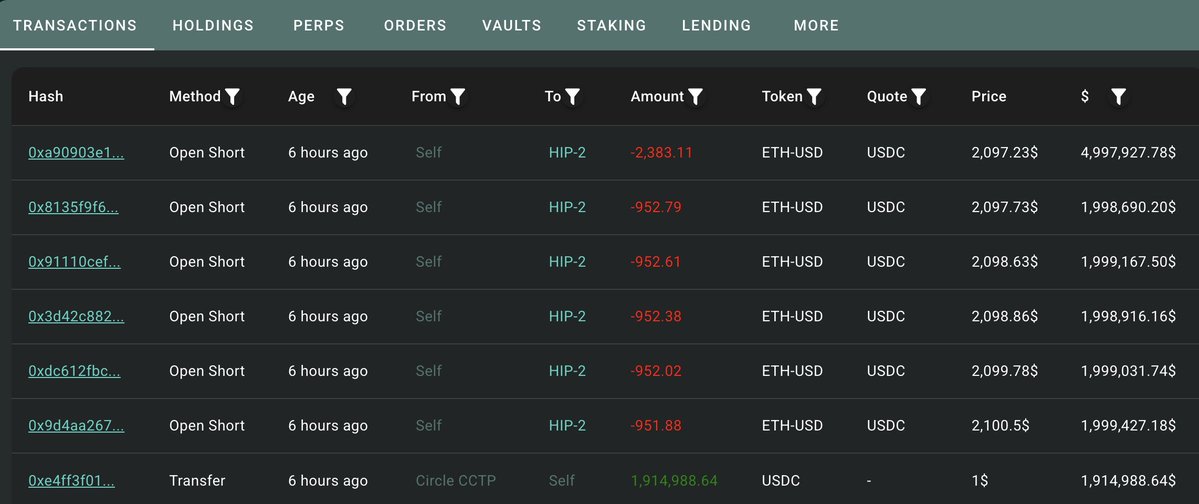Go to the Staking tab
Screen dimensions: 1199x504
(611, 26)
